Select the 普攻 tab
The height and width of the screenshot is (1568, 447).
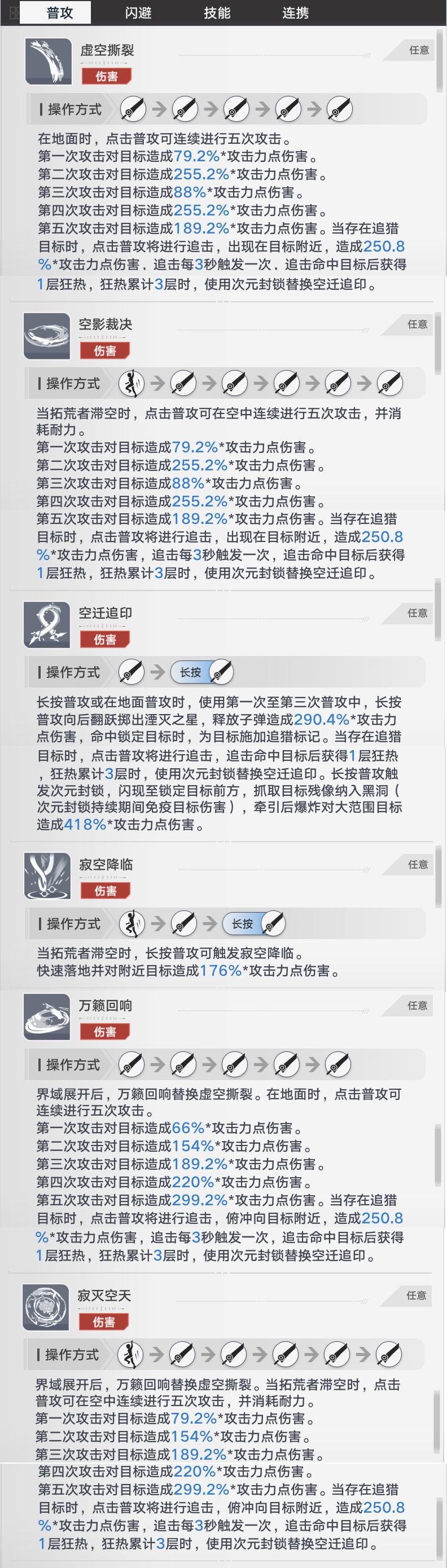point(60,13)
